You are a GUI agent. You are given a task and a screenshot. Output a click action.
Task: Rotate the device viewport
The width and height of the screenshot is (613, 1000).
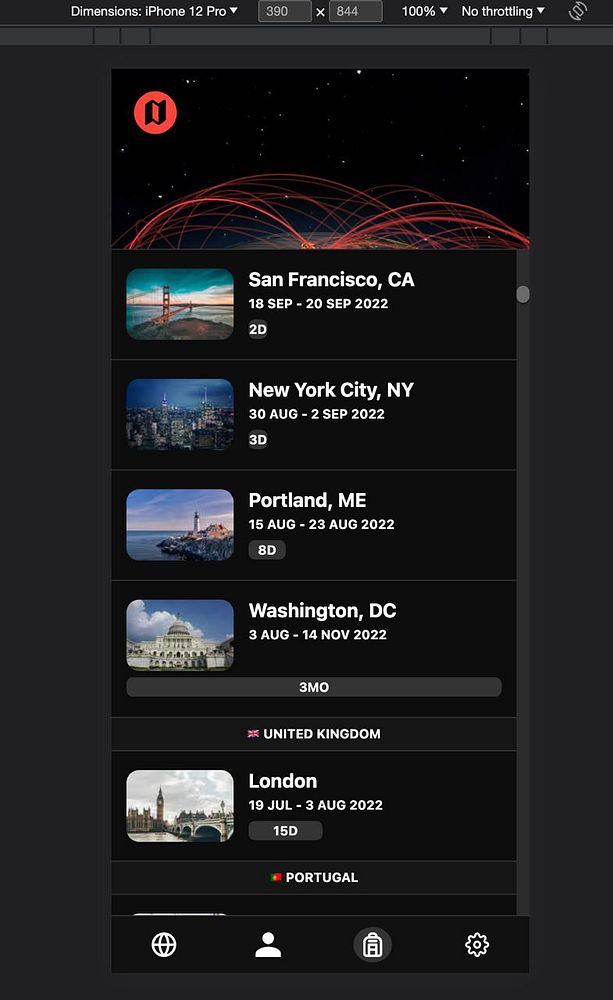pos(577,11)
